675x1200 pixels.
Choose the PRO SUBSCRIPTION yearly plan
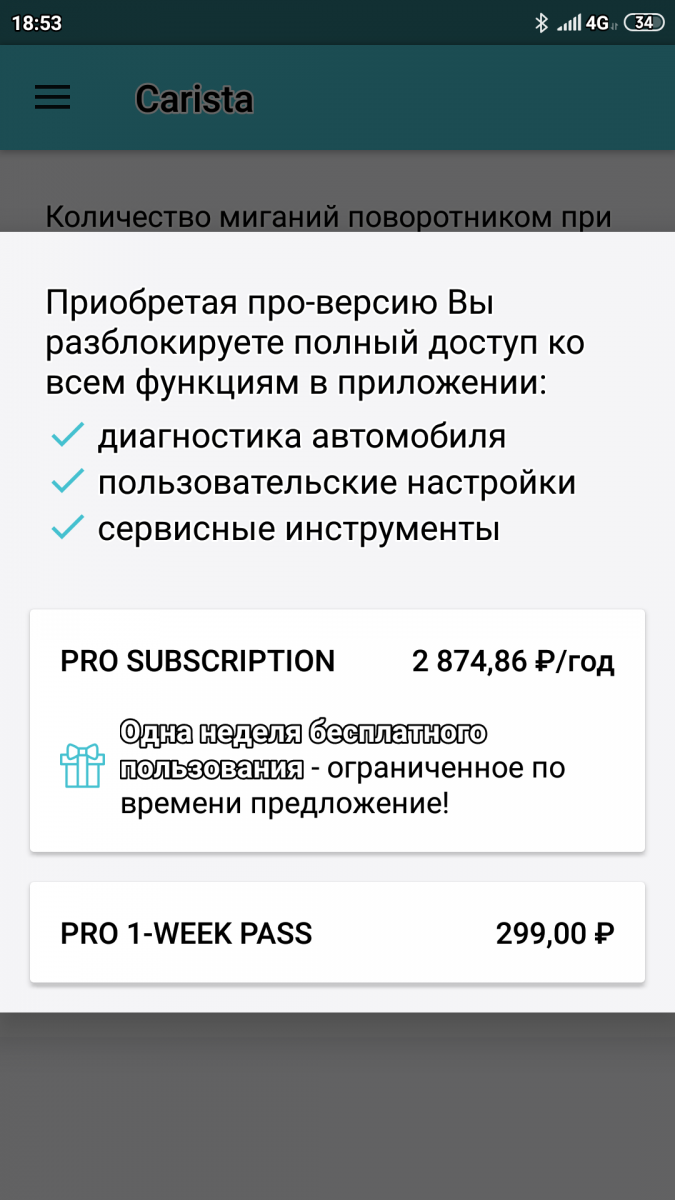tap(337, 730)
